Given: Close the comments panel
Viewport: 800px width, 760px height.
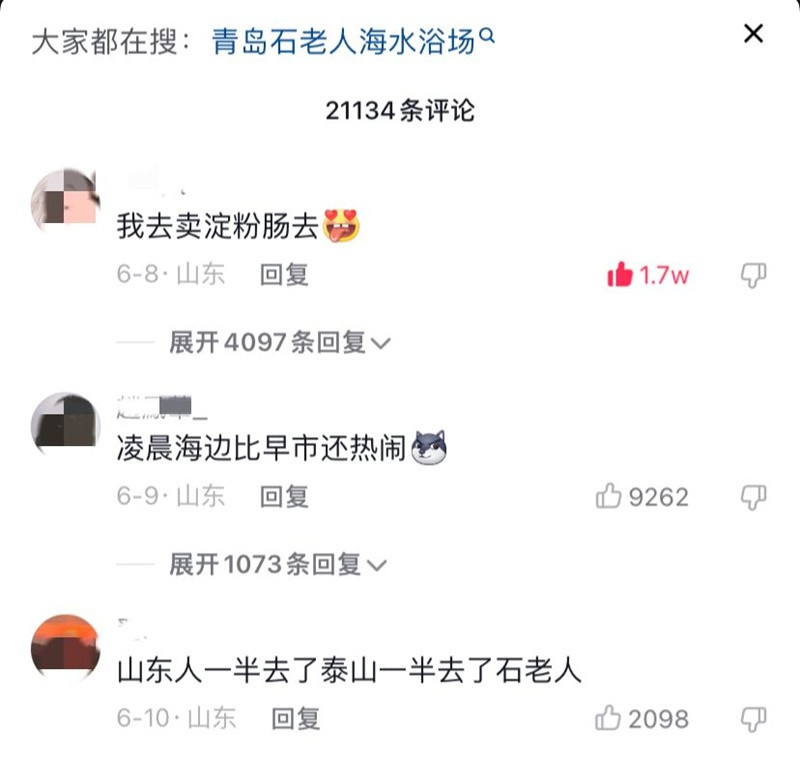Looking at the screenshot, I should tap(753, 34).
